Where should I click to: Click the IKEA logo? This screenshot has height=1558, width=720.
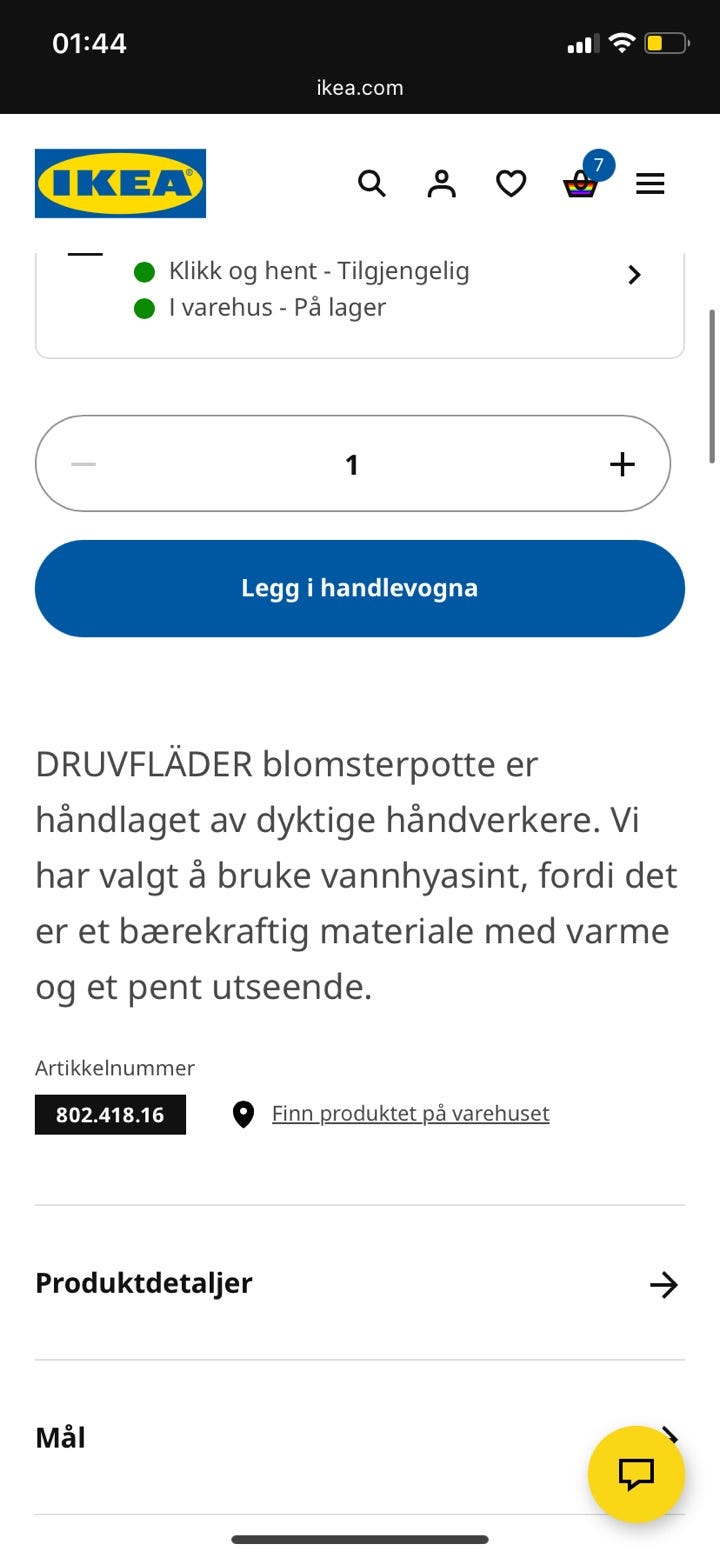(119, 183)
